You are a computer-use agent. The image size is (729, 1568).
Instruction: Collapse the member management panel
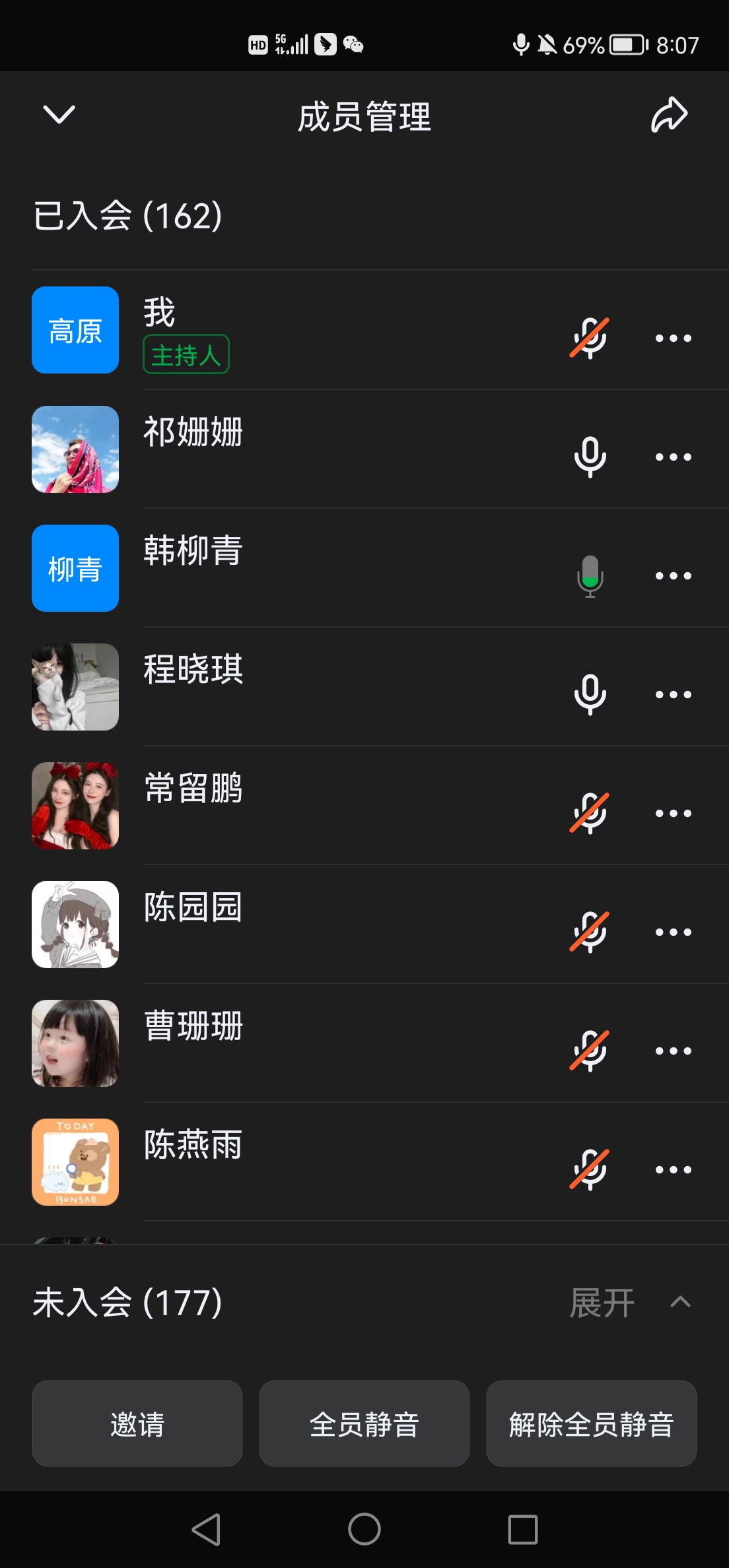[59, 115]
